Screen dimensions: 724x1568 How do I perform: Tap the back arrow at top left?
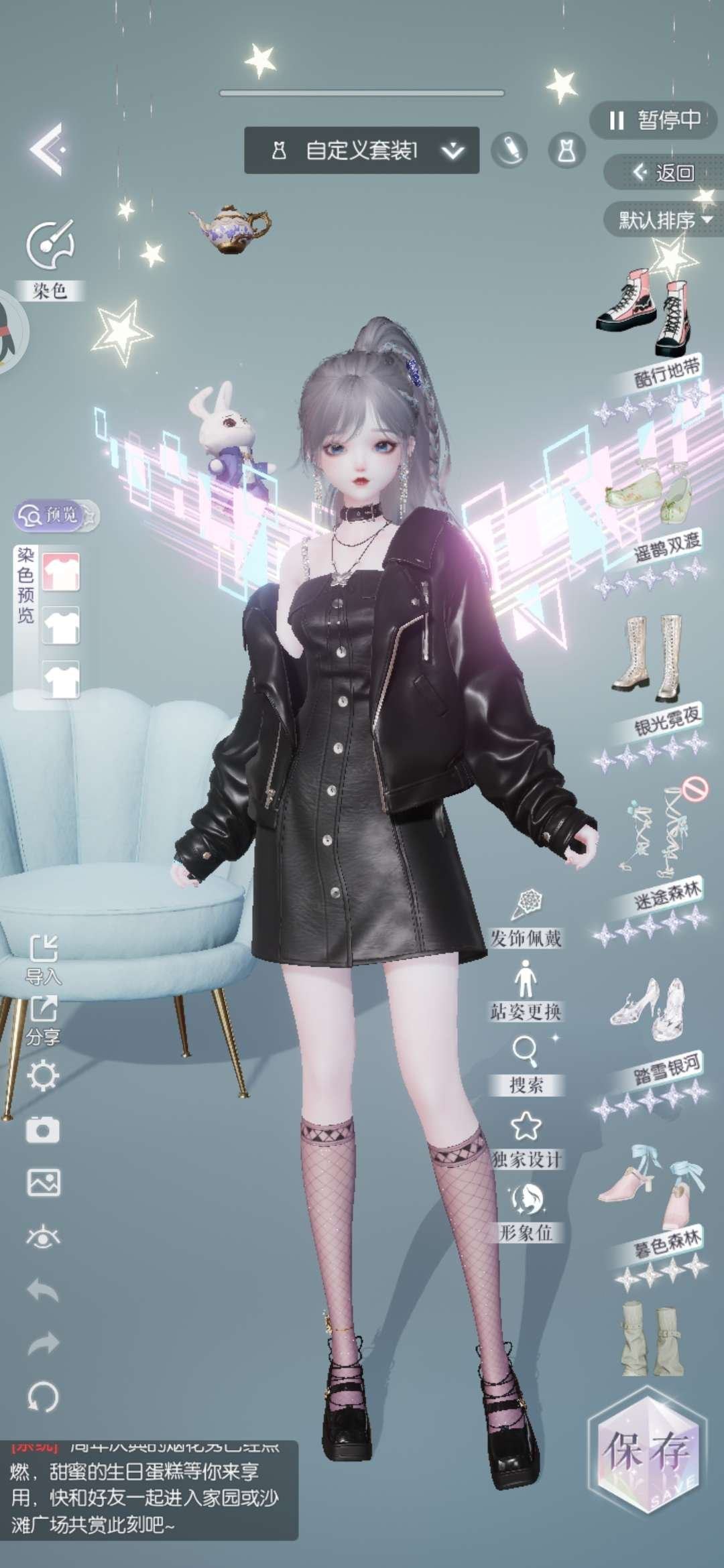[x=47, y=149]
